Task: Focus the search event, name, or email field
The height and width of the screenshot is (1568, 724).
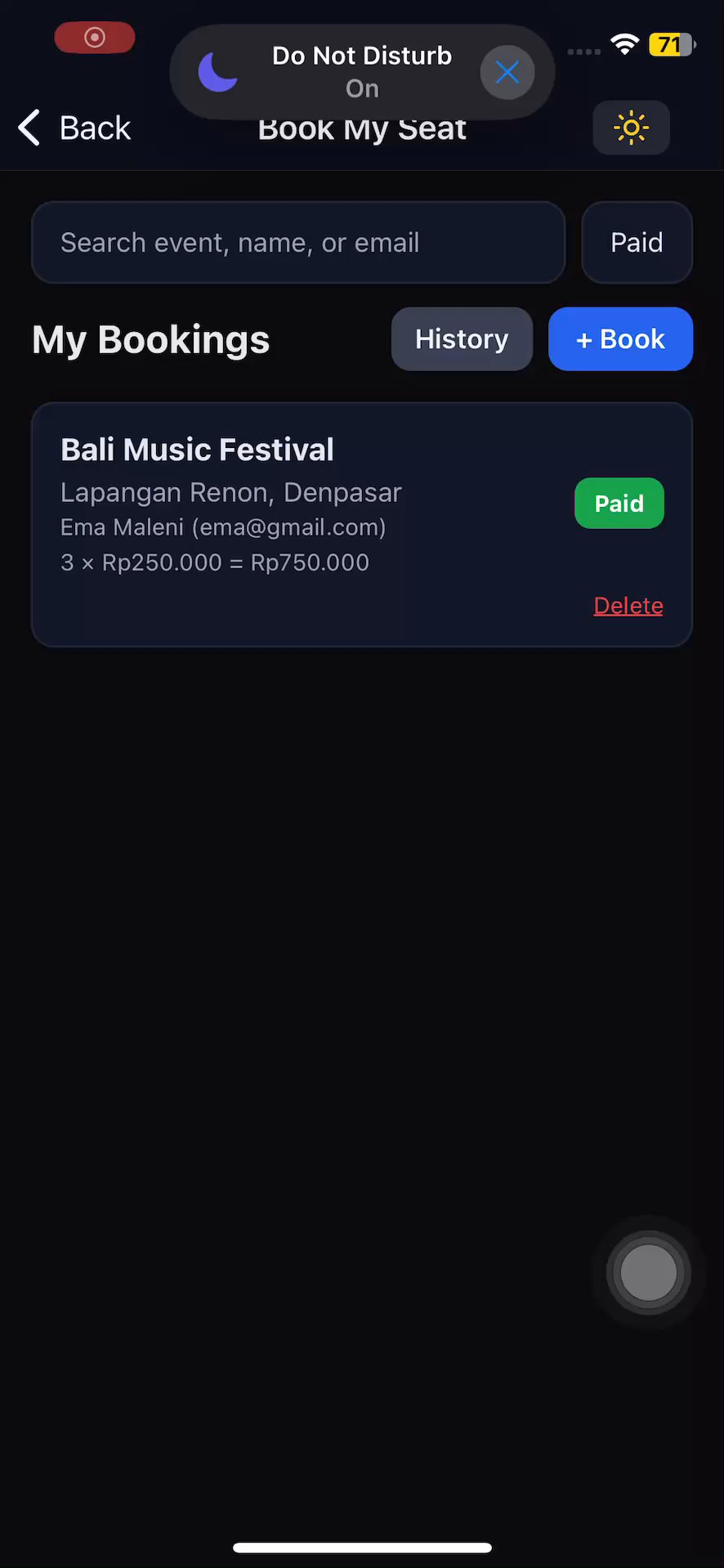Action: (298, 243)
